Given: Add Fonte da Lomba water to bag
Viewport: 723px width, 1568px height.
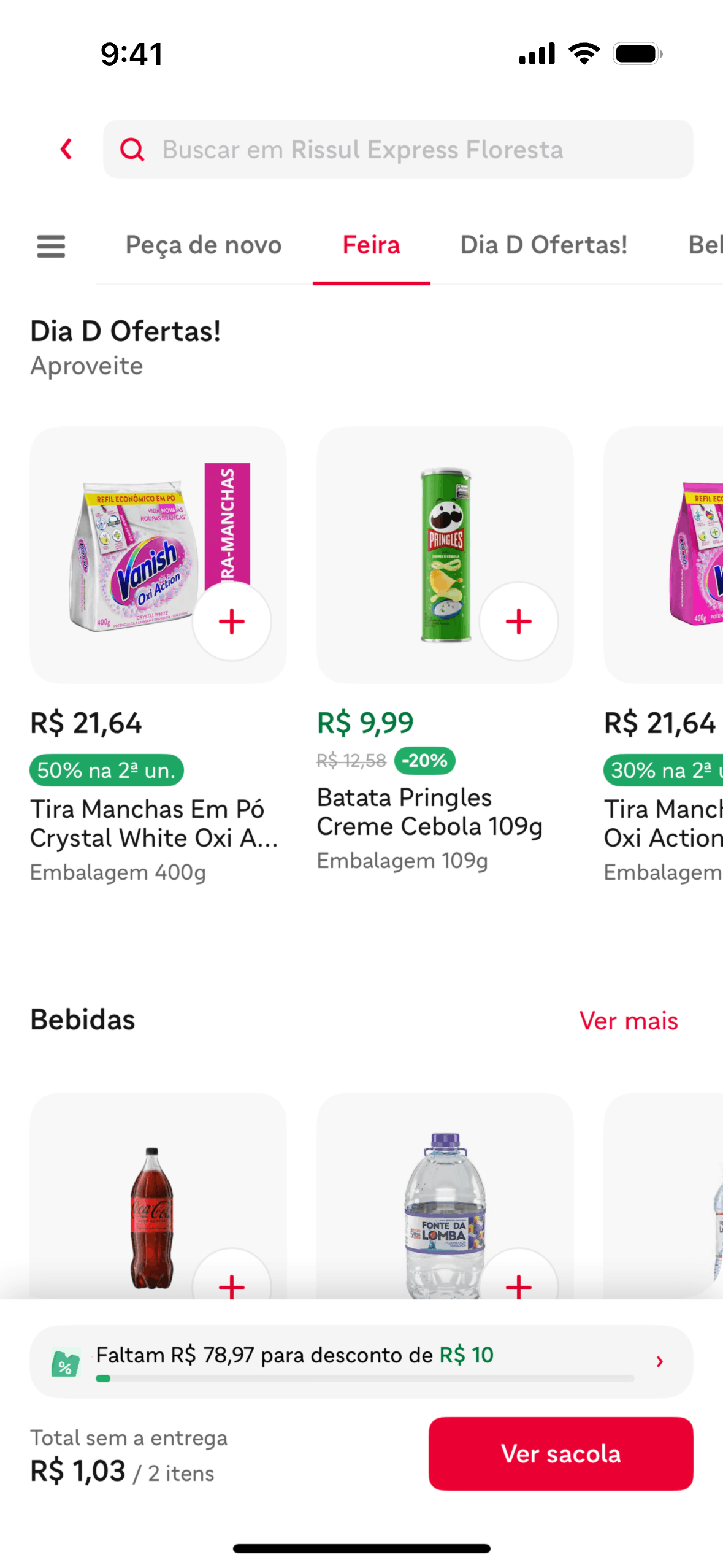Looking at the screenshot, I should click(518, 1283).
